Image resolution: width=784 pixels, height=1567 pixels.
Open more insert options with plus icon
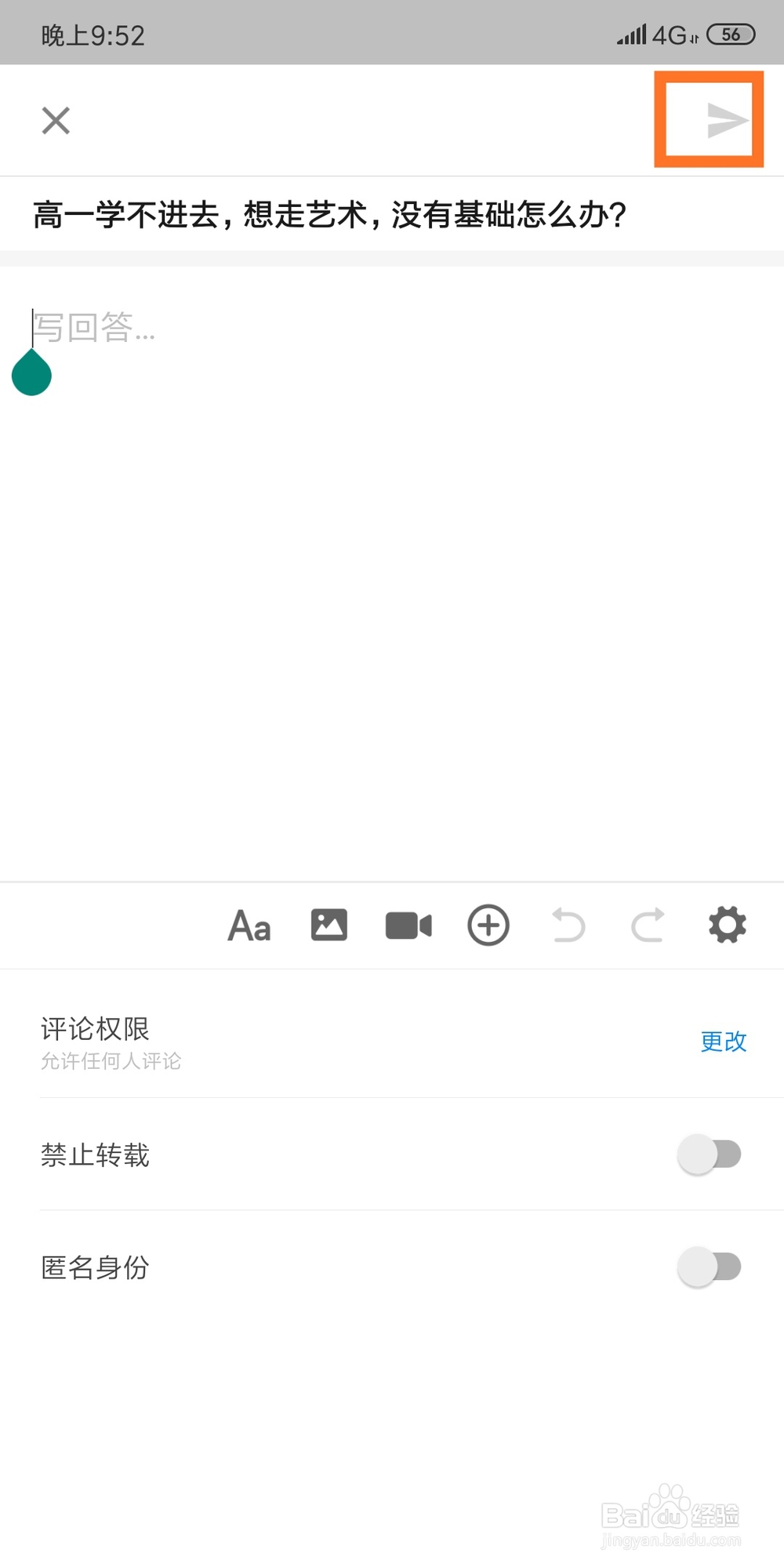pyautogui.click(x=488, y=925)
